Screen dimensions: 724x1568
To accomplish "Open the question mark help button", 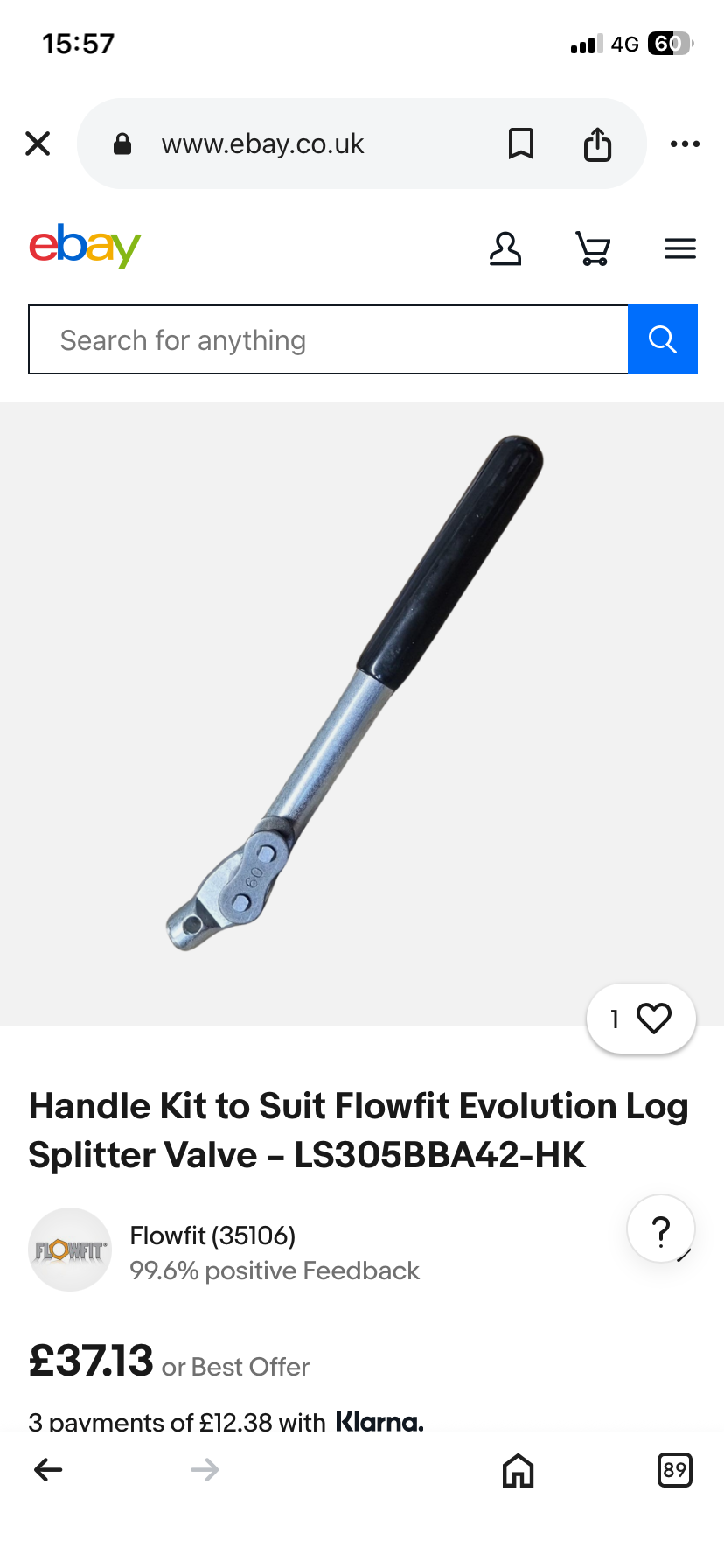I will click(661, 1230).
